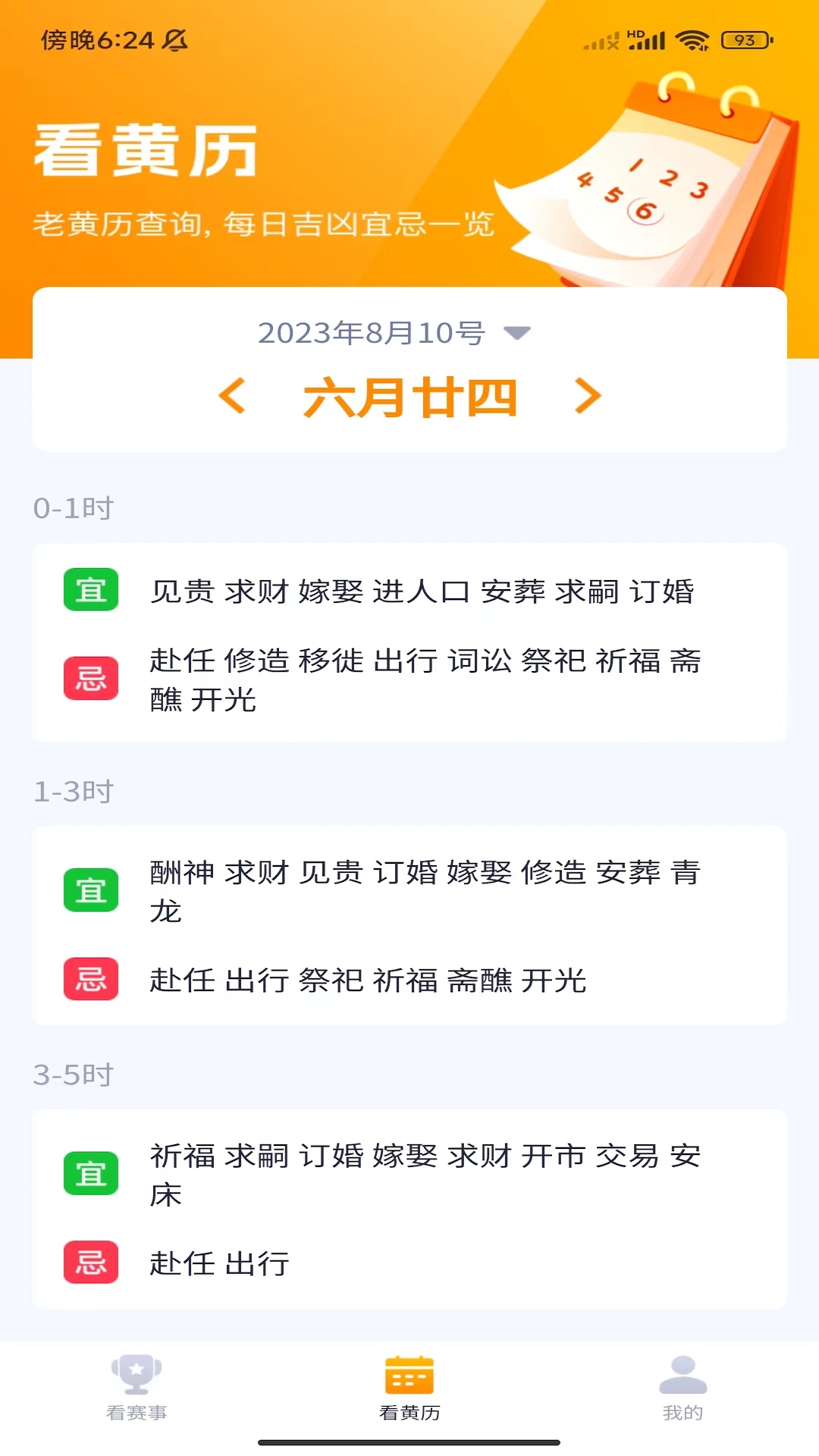Select the 看黄历 tab

409,1388
